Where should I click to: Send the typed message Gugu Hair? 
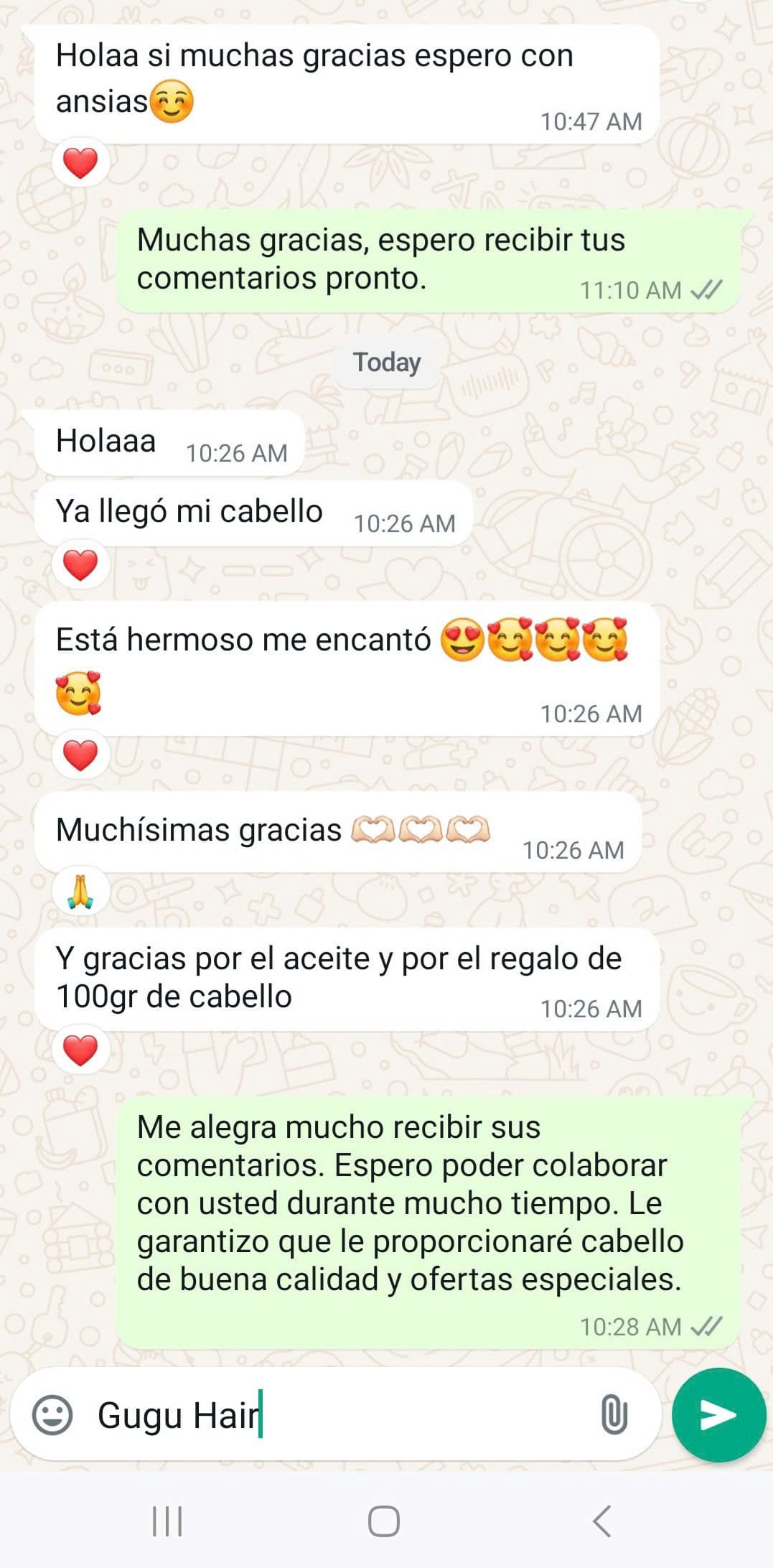click(718, 1415)
